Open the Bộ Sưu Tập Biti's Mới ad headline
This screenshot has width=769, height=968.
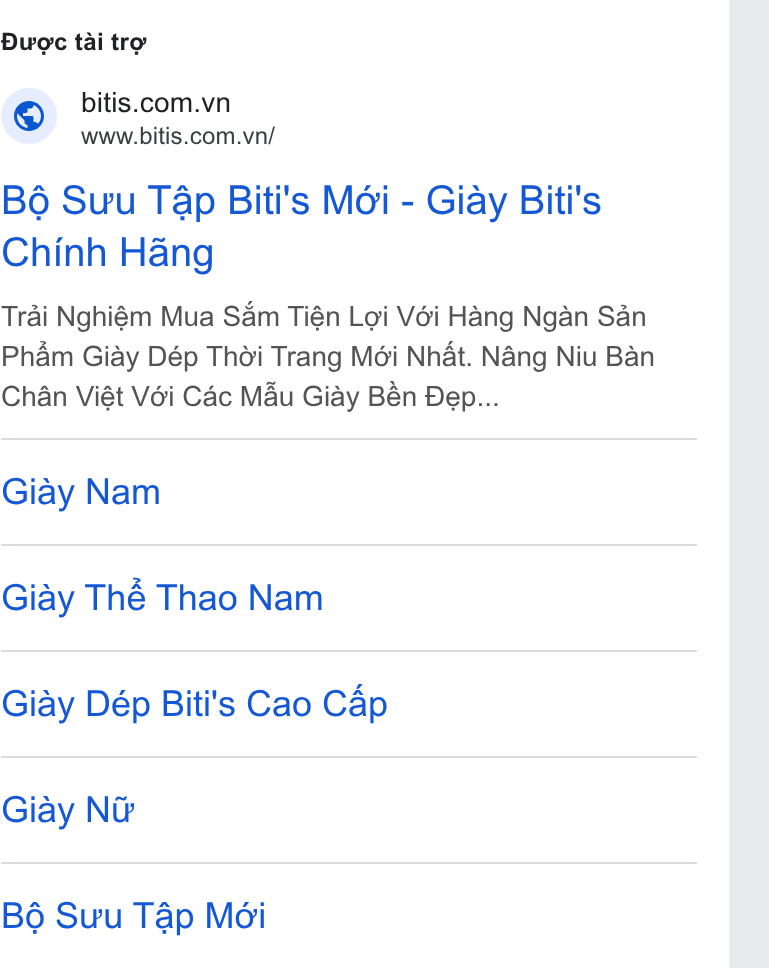click(301, 227)
